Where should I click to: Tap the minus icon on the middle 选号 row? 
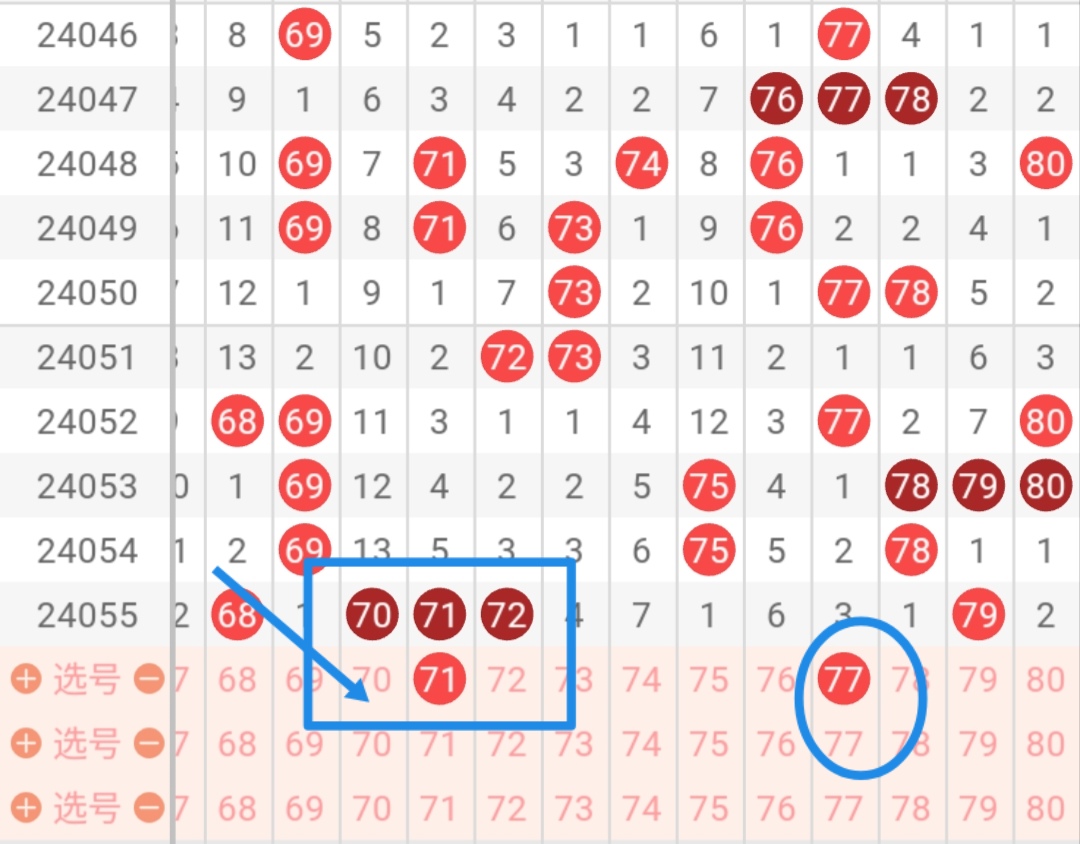coord(149,744)
